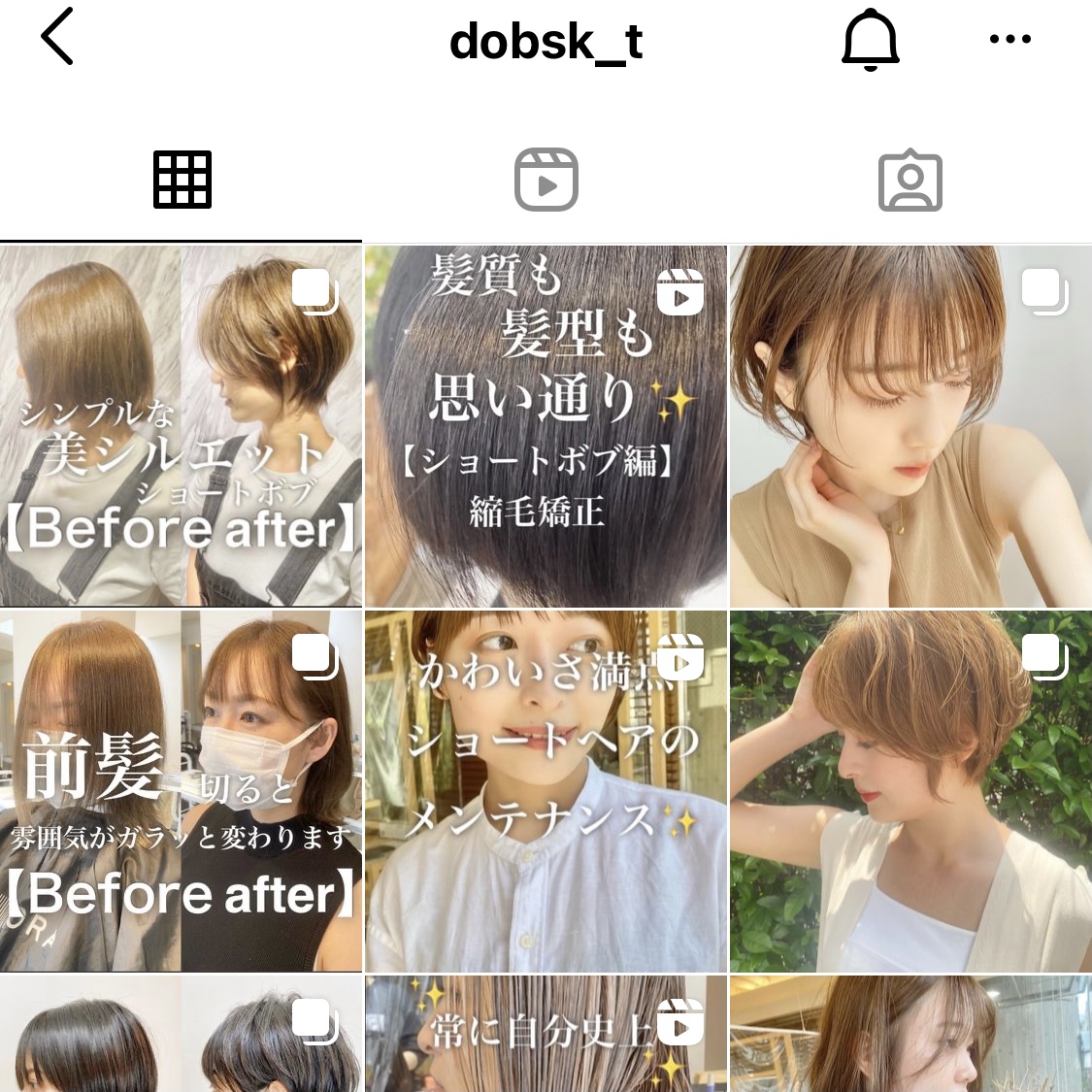
Task: Open the ショートヘアのメンテナンス reel
Action: point(546,791)
